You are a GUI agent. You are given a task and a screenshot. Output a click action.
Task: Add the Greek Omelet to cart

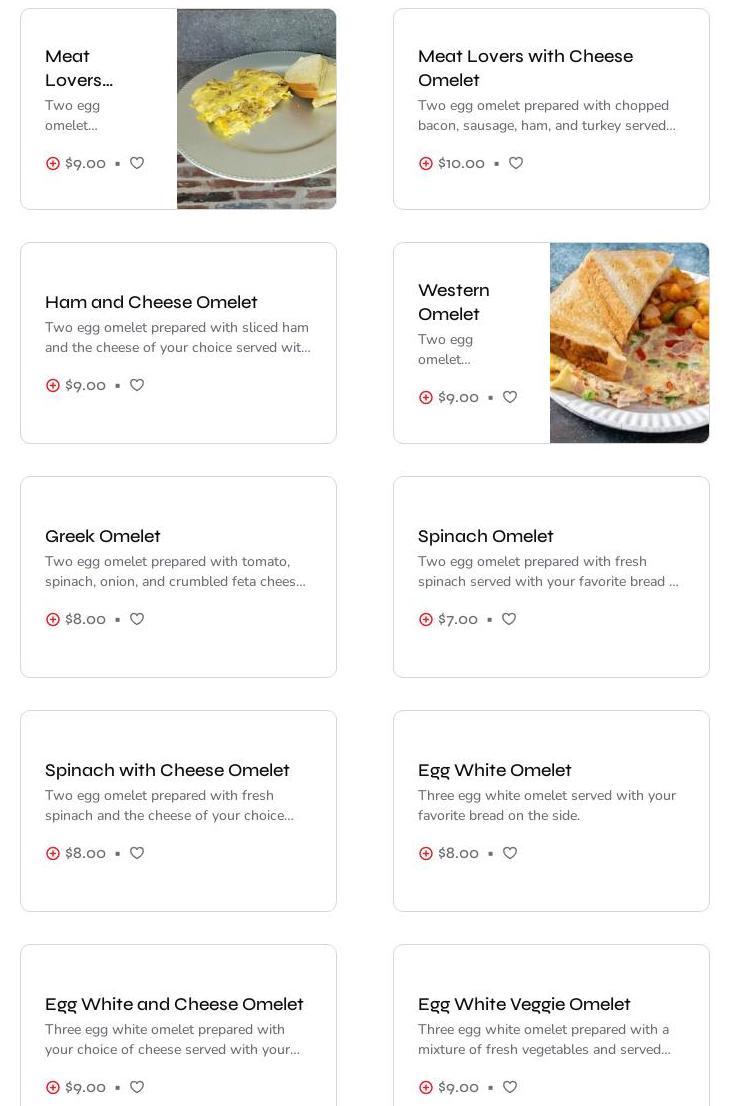pyautogui.click(x=53, y=619)
